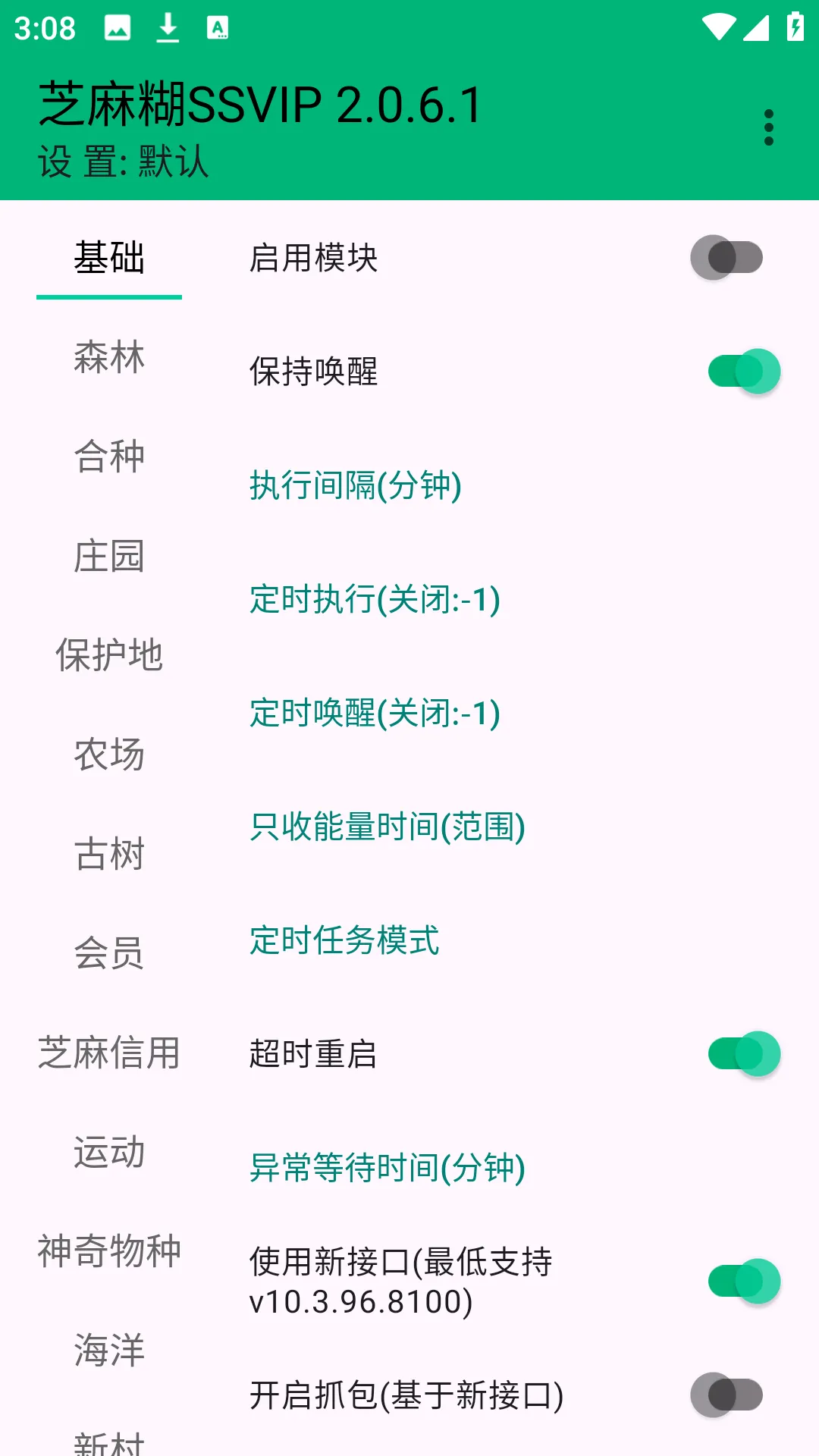Open 异常等待时间(分钟) setting
819x1456 pixels.
pos(388,1169)
